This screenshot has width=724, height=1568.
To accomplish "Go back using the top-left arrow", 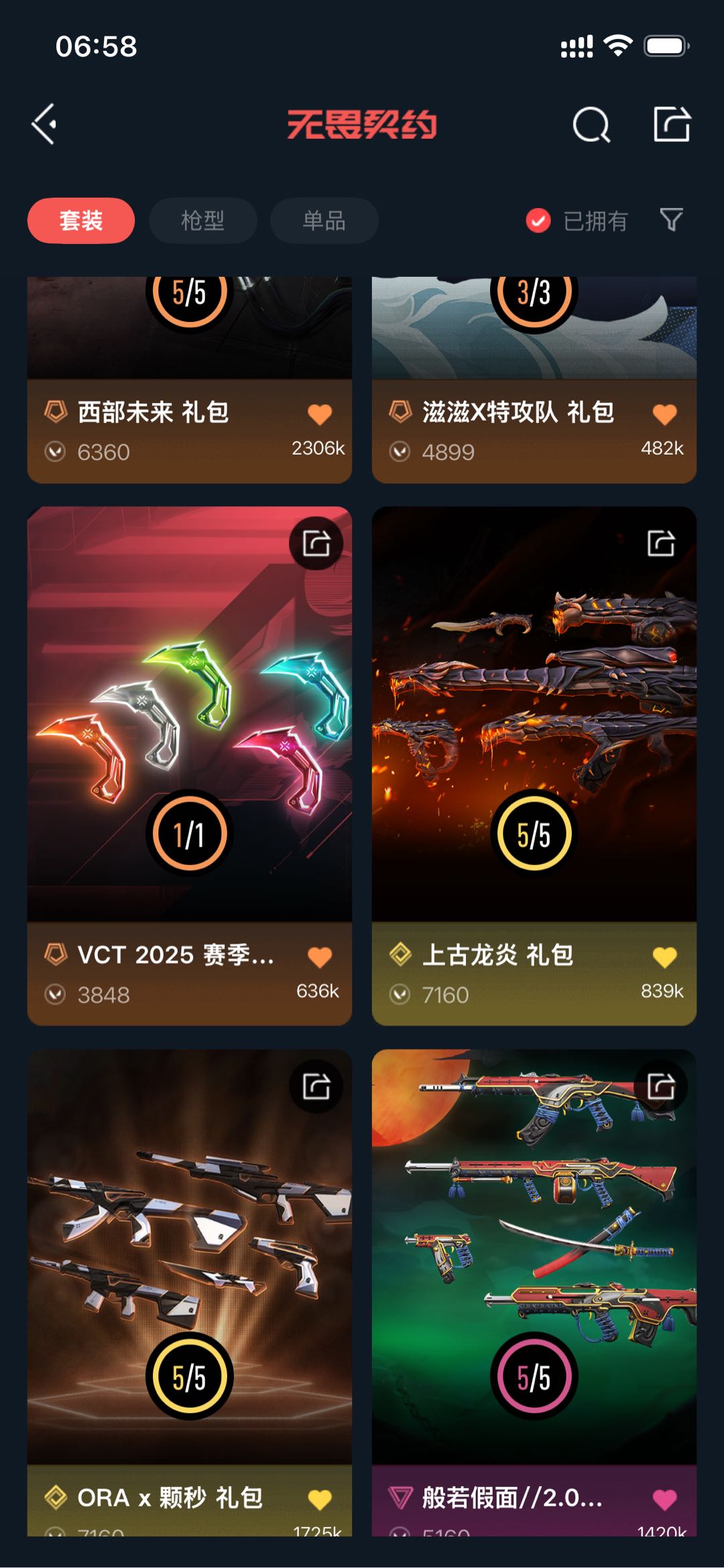I will pos(44,124).
